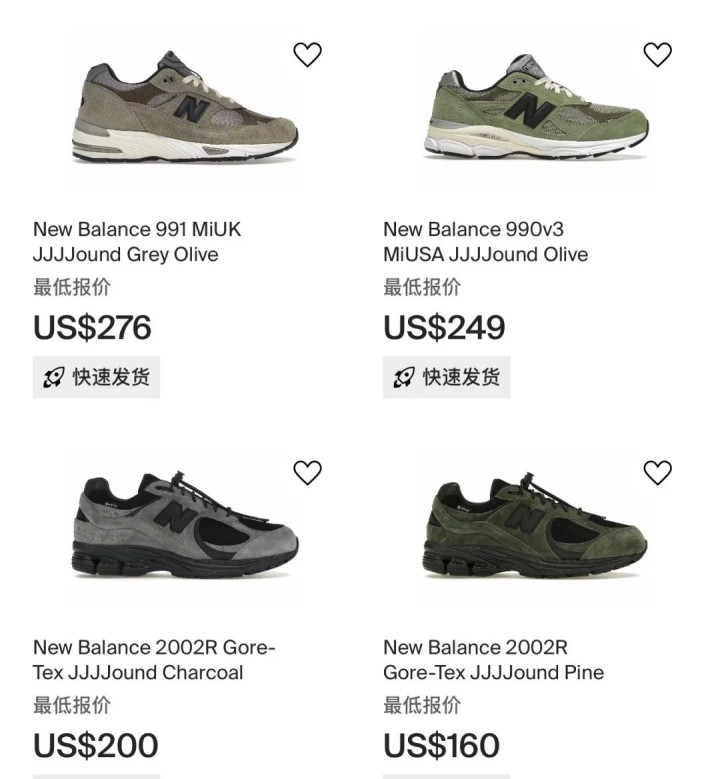The width and height of the screenshot is (720, 779).
Task: Open New Balance 991 MiUK Grey Olive product
Action: click(x=185, y=110)
